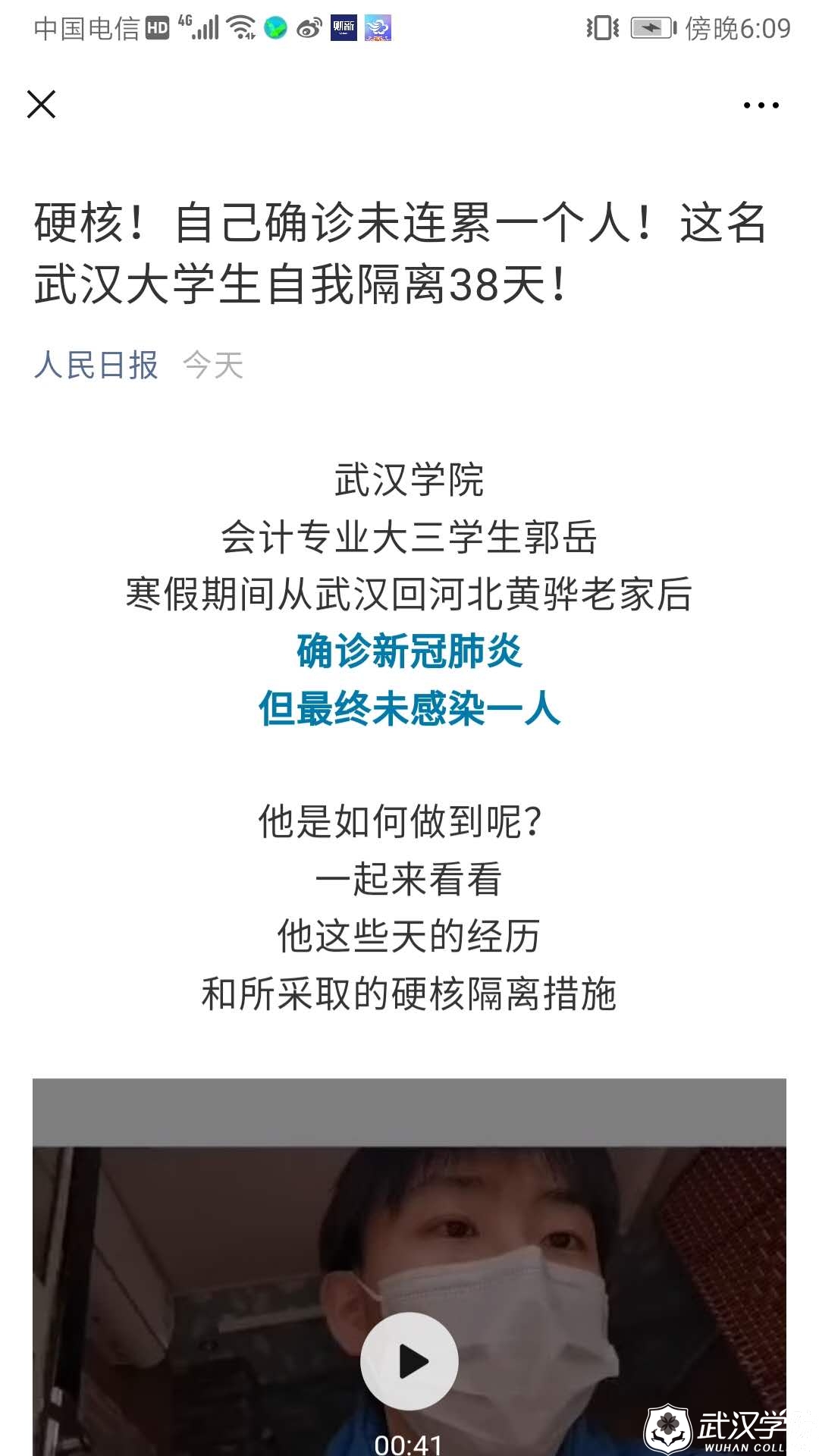Image resolution: width=819 pixels, height=1456 pixels.
Task: Play the embedded video
Action: click(409, 1361)
